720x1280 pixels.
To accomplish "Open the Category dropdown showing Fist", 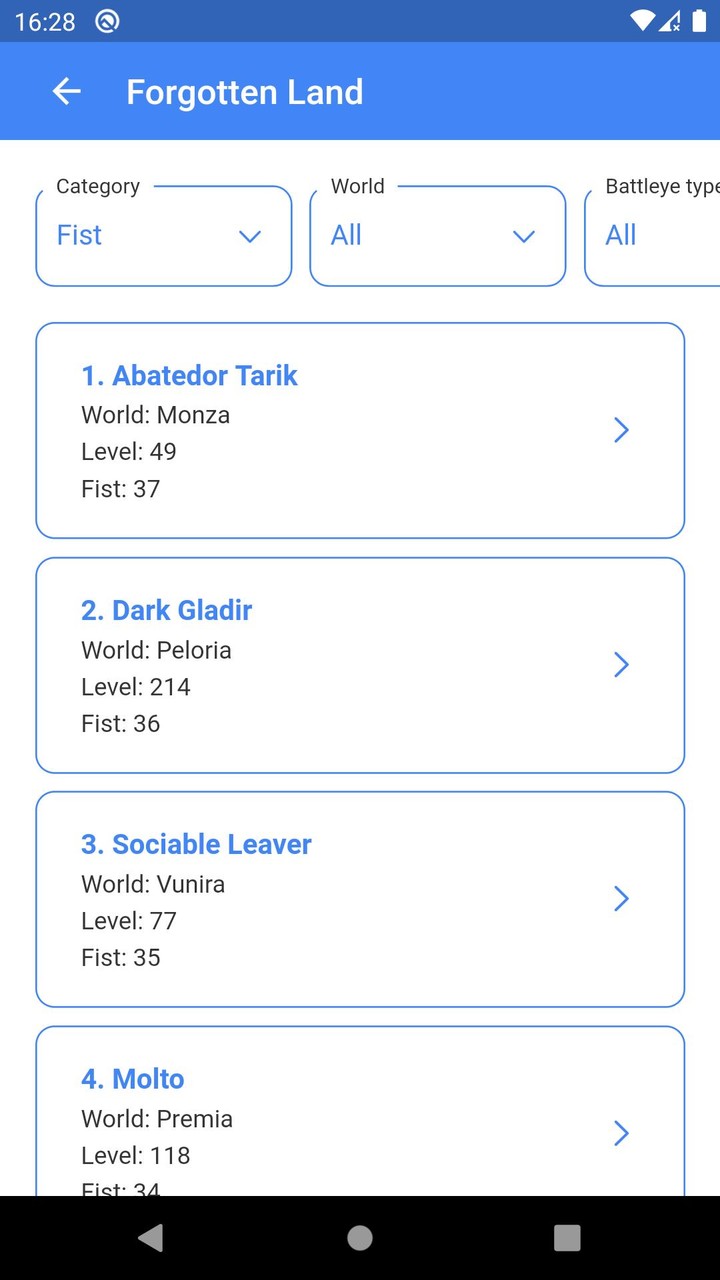I will click(163, 235).
